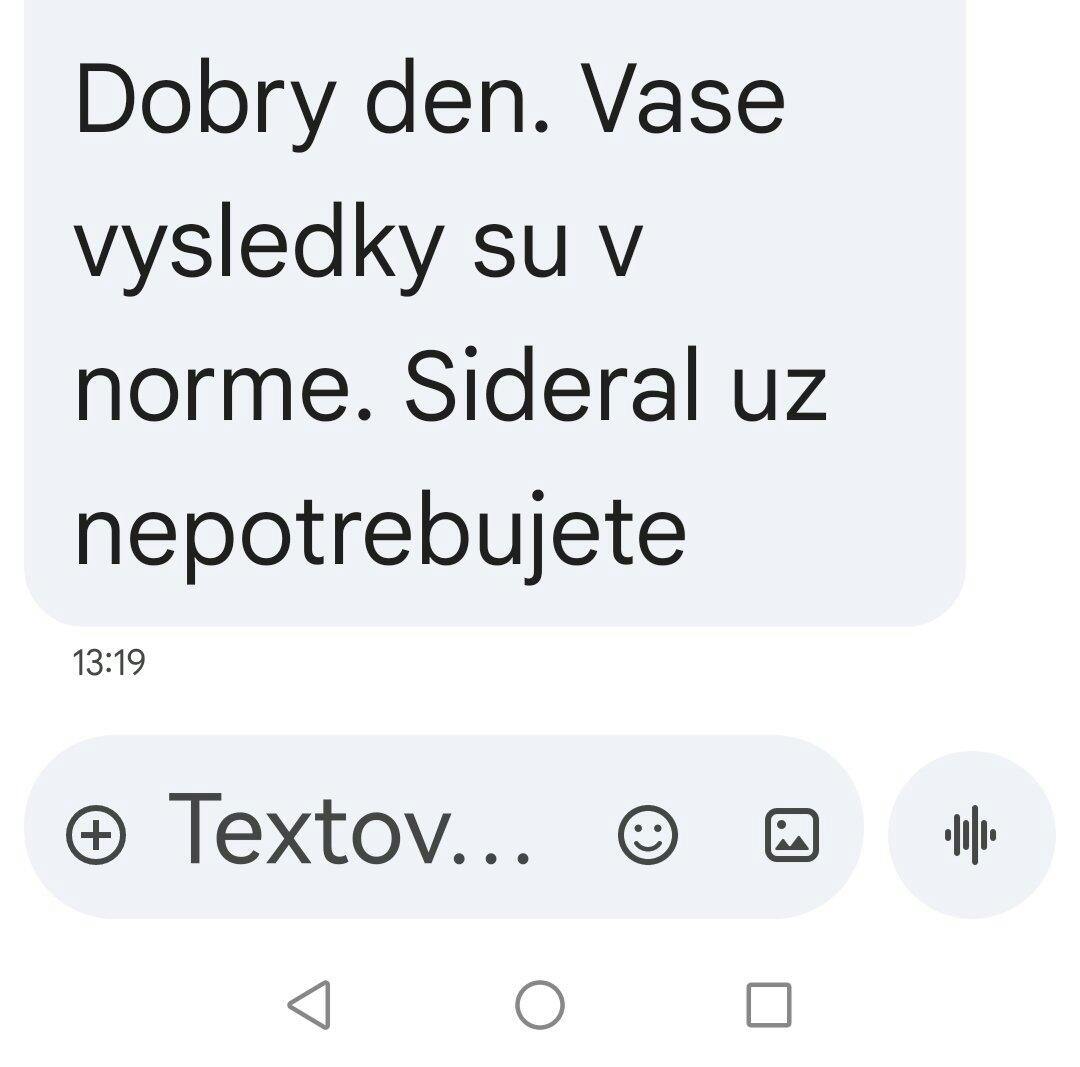Open the recent apps view

coord(769,1004)
